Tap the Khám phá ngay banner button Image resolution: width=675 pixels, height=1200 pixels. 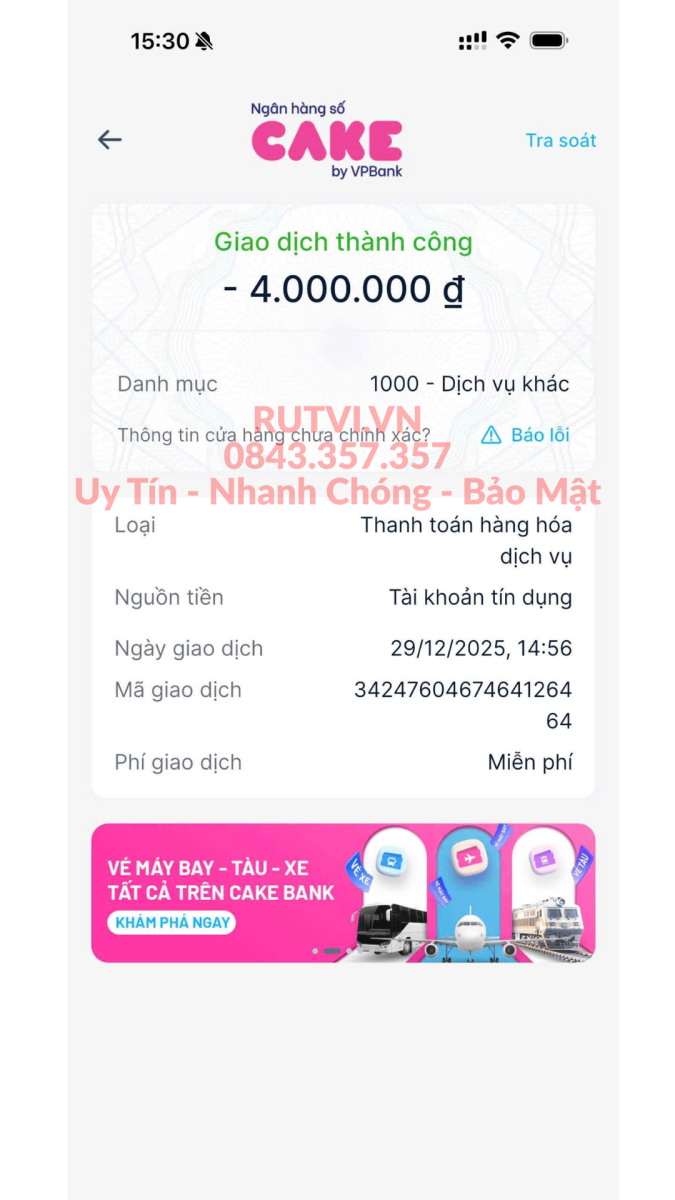tap(172, 922)
